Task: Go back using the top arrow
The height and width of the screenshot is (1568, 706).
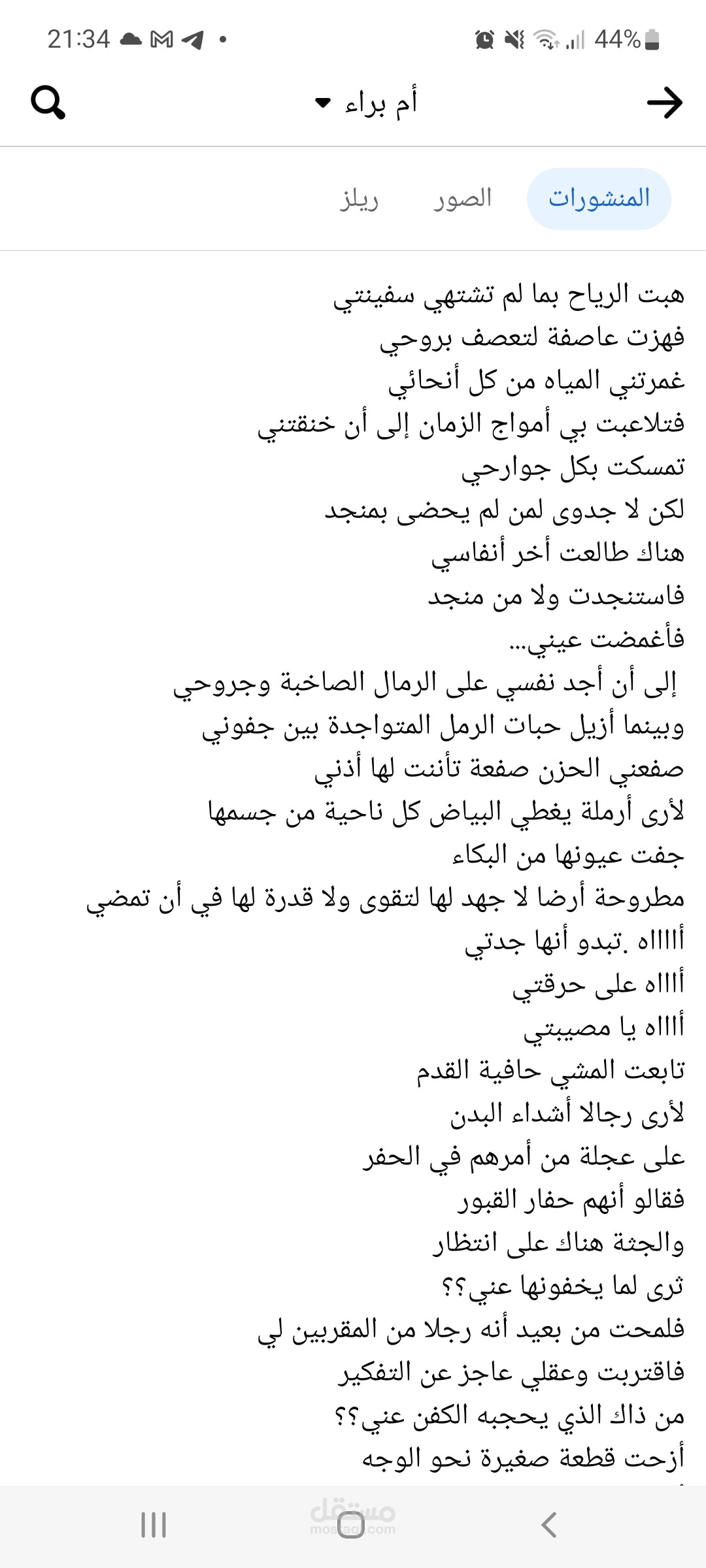Action: [664, 103]
